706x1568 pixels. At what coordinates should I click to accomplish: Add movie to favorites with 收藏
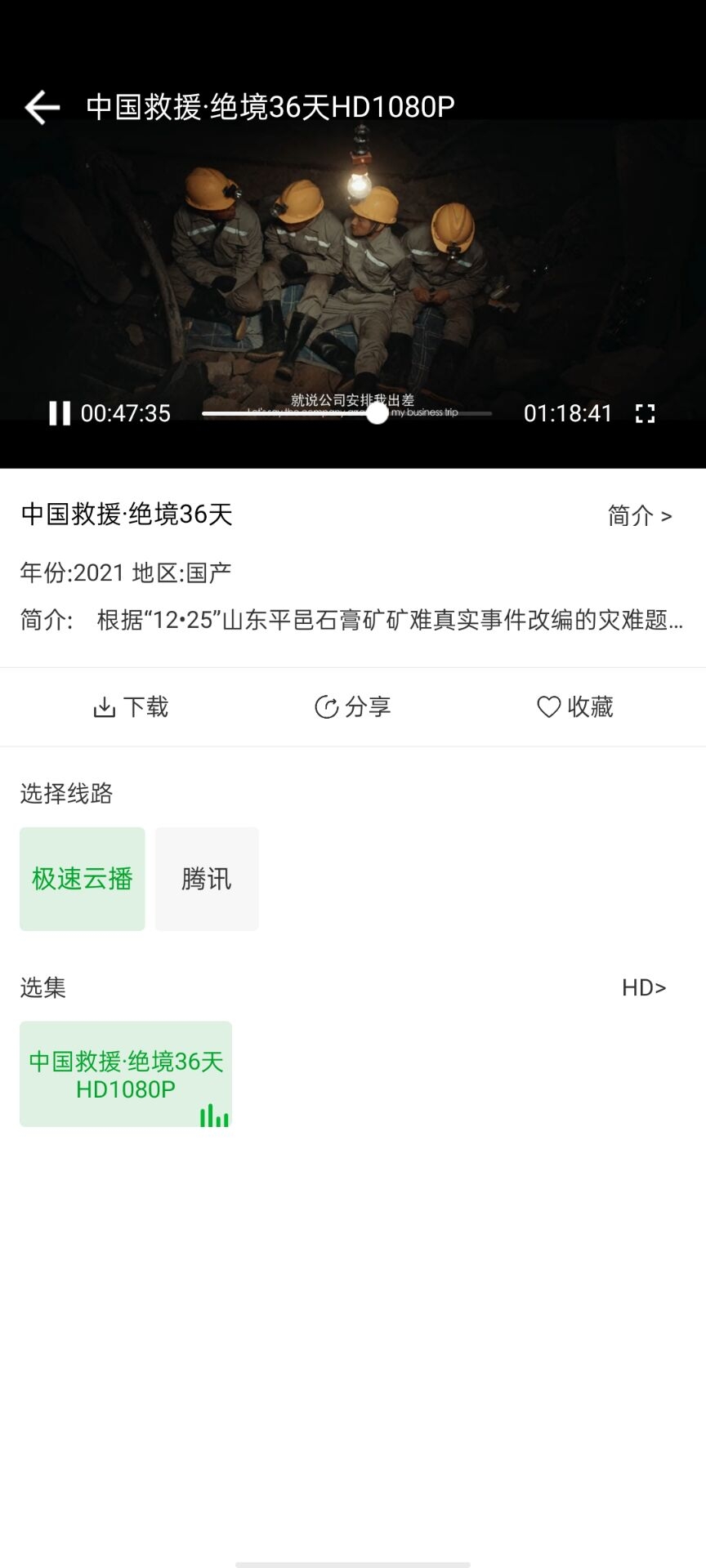tap(575, 707)
